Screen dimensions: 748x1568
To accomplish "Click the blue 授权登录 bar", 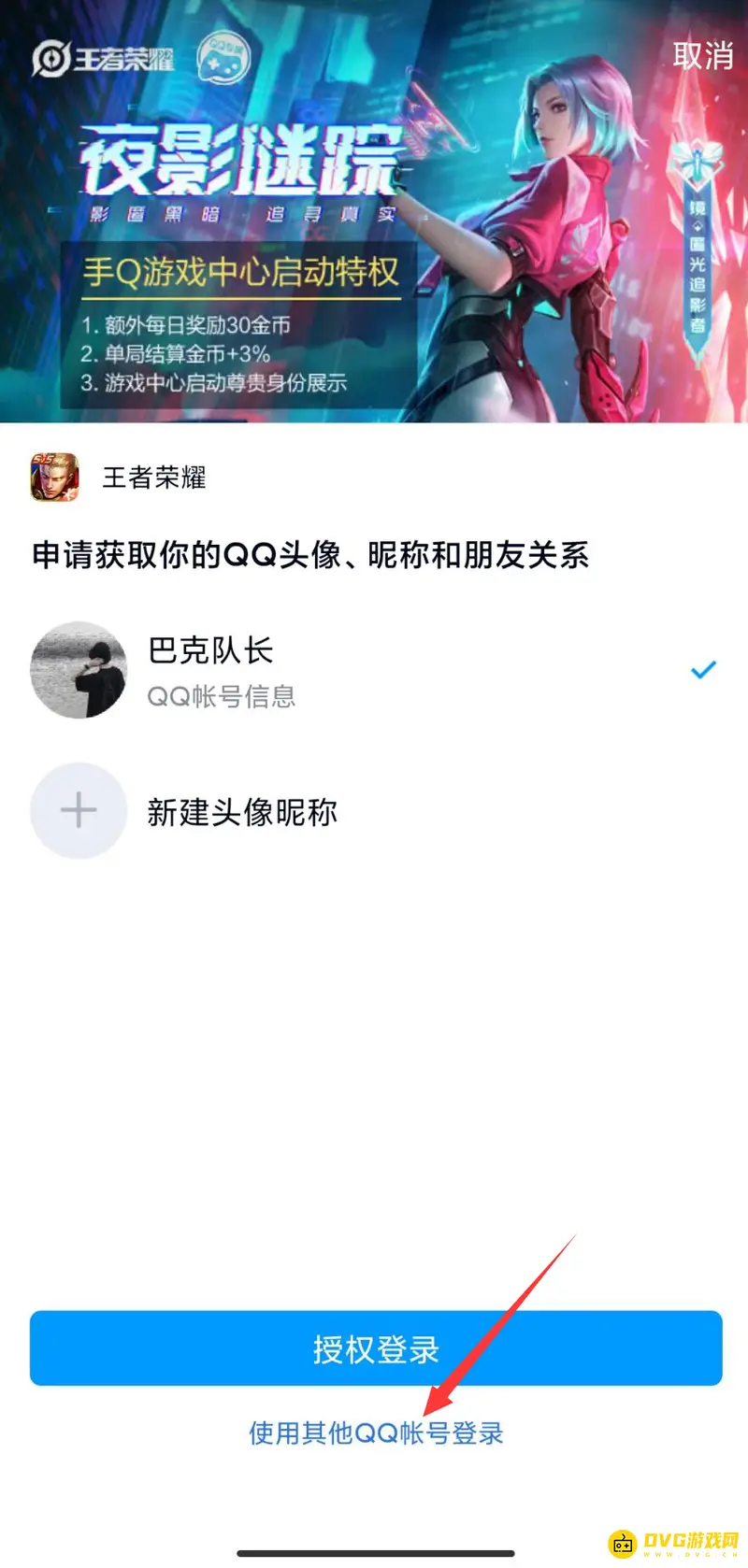I will point(374,1348).
